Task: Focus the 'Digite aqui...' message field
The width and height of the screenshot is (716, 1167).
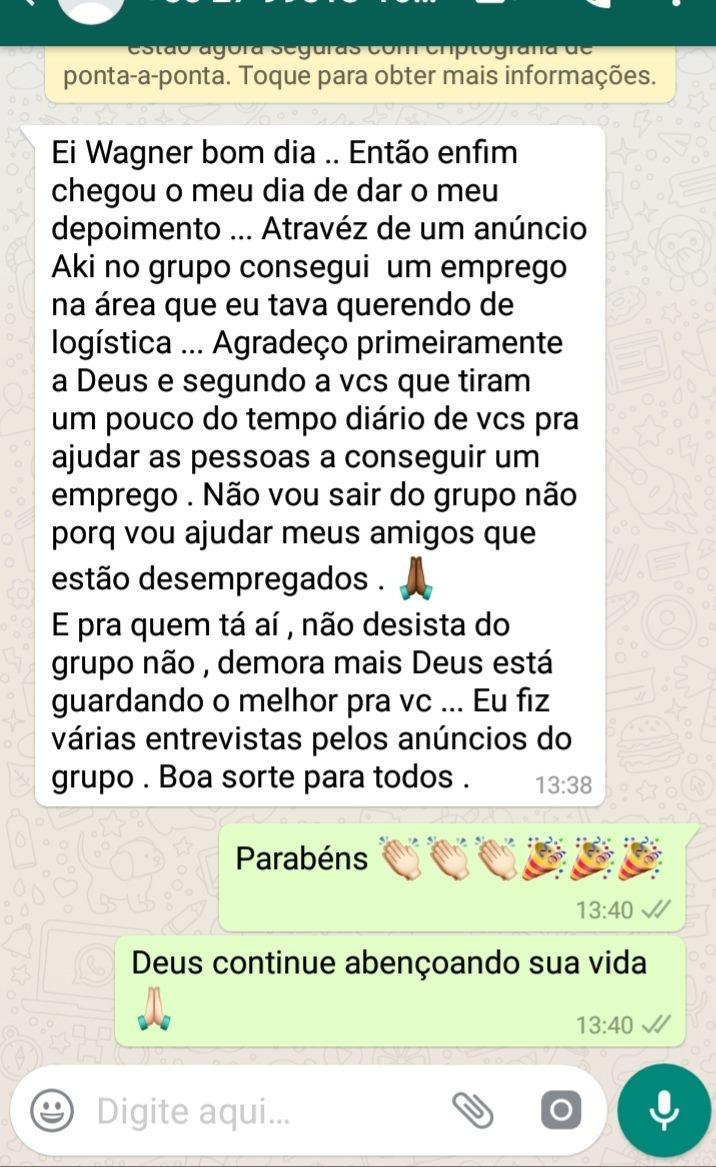Action: coord(260,1110)
